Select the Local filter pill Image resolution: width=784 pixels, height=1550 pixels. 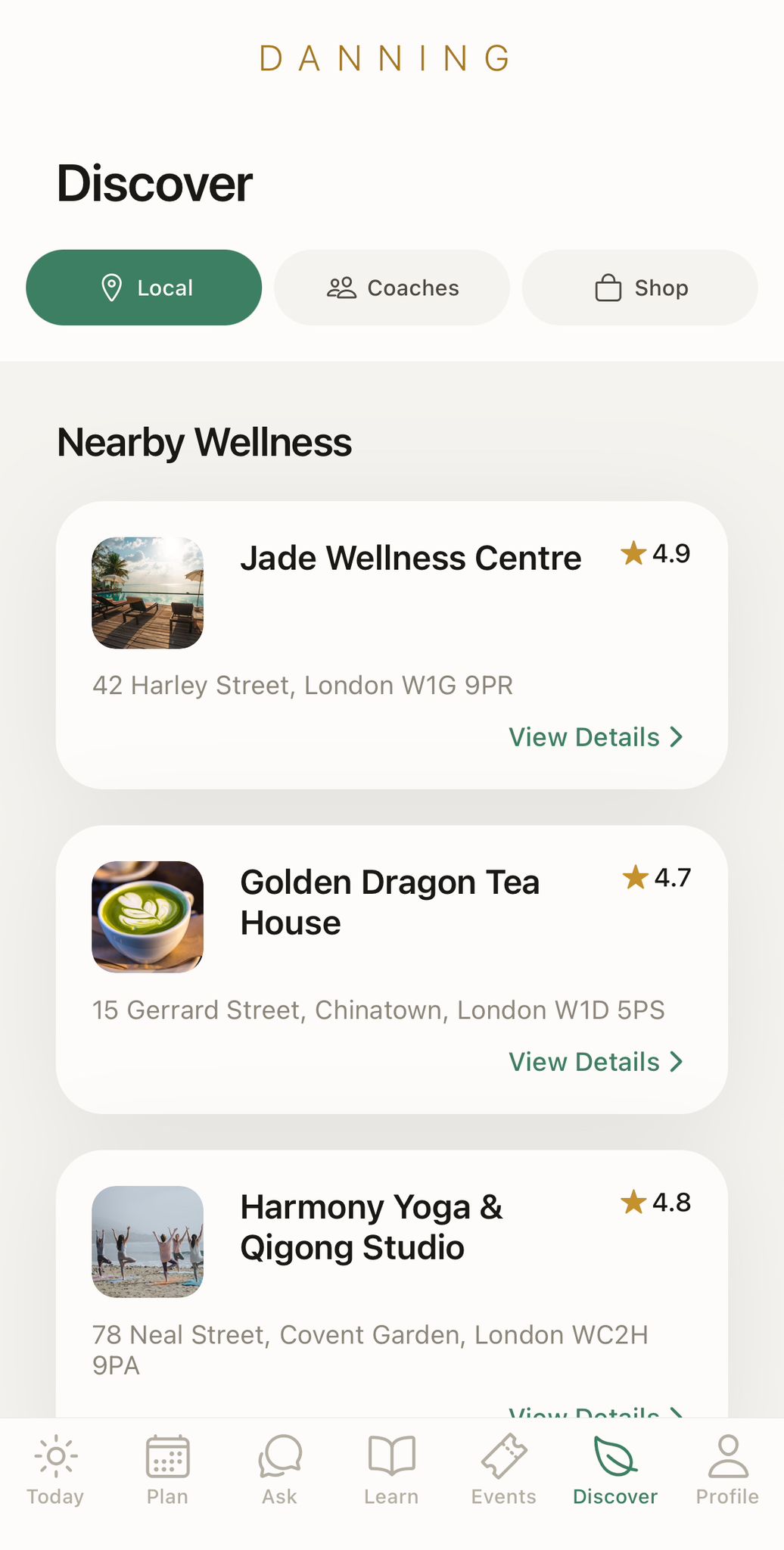[x=144, y=288]
